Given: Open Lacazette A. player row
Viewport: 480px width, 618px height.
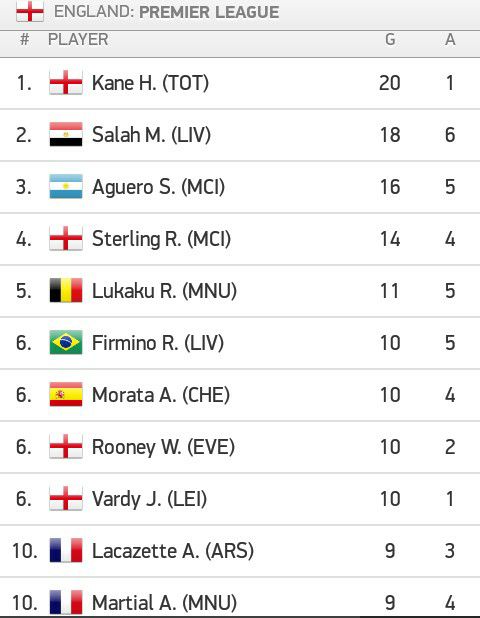Looking at the screenshot, I should 240,551.
